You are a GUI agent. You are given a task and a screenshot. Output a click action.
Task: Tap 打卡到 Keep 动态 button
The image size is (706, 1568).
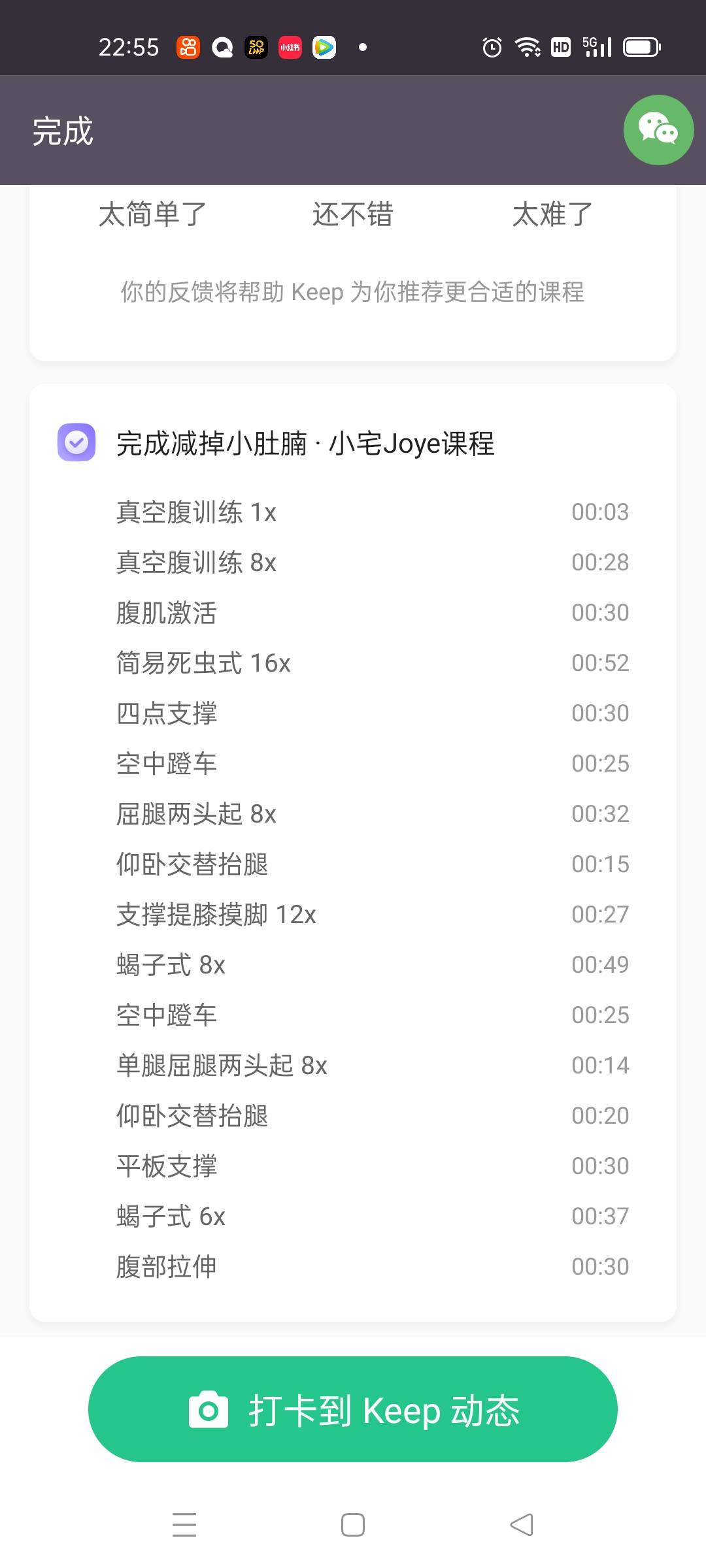353,1410
